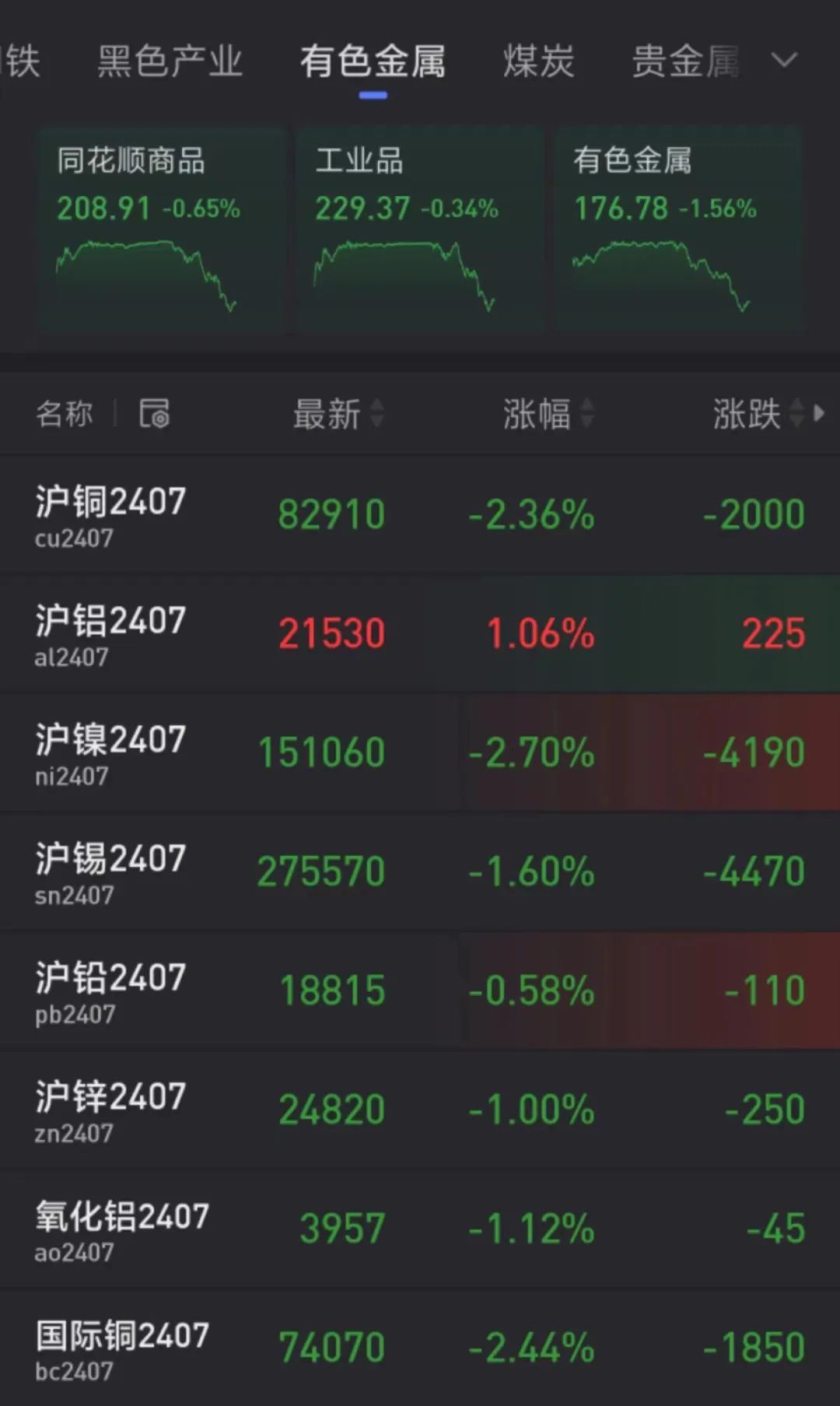This screenshot has width=840, height=1406.
Task: Sort list by 涨跌 change
Action: pos(758,413)
